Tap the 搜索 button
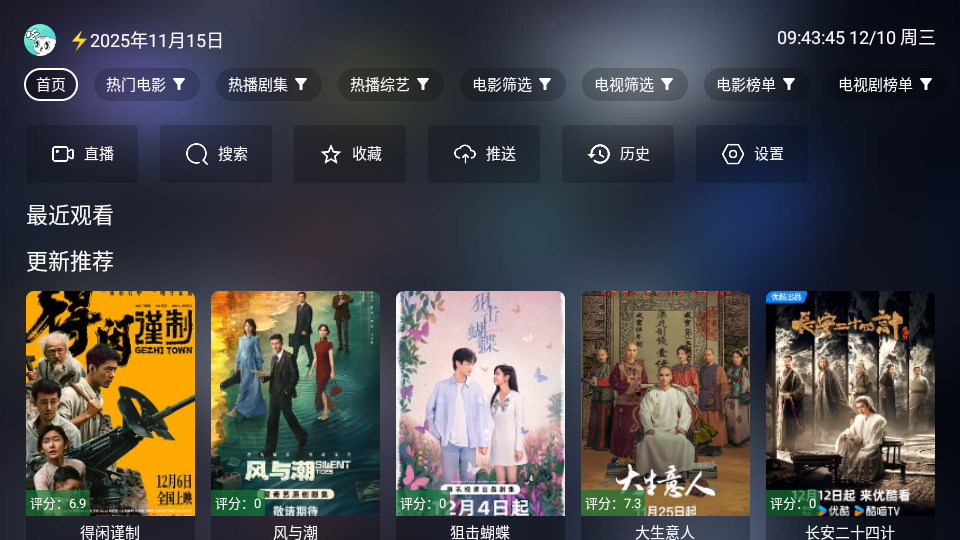The width and height of the screenshot is (960, 540). click(x=216, y=154)
